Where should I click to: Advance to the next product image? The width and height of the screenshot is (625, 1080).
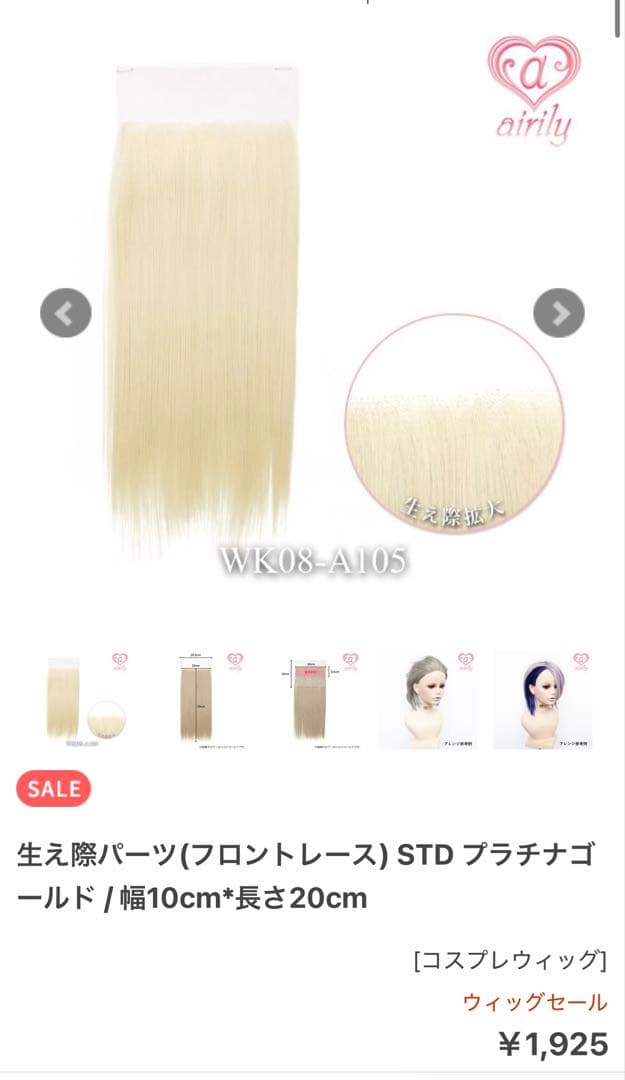tap(559, 313)
